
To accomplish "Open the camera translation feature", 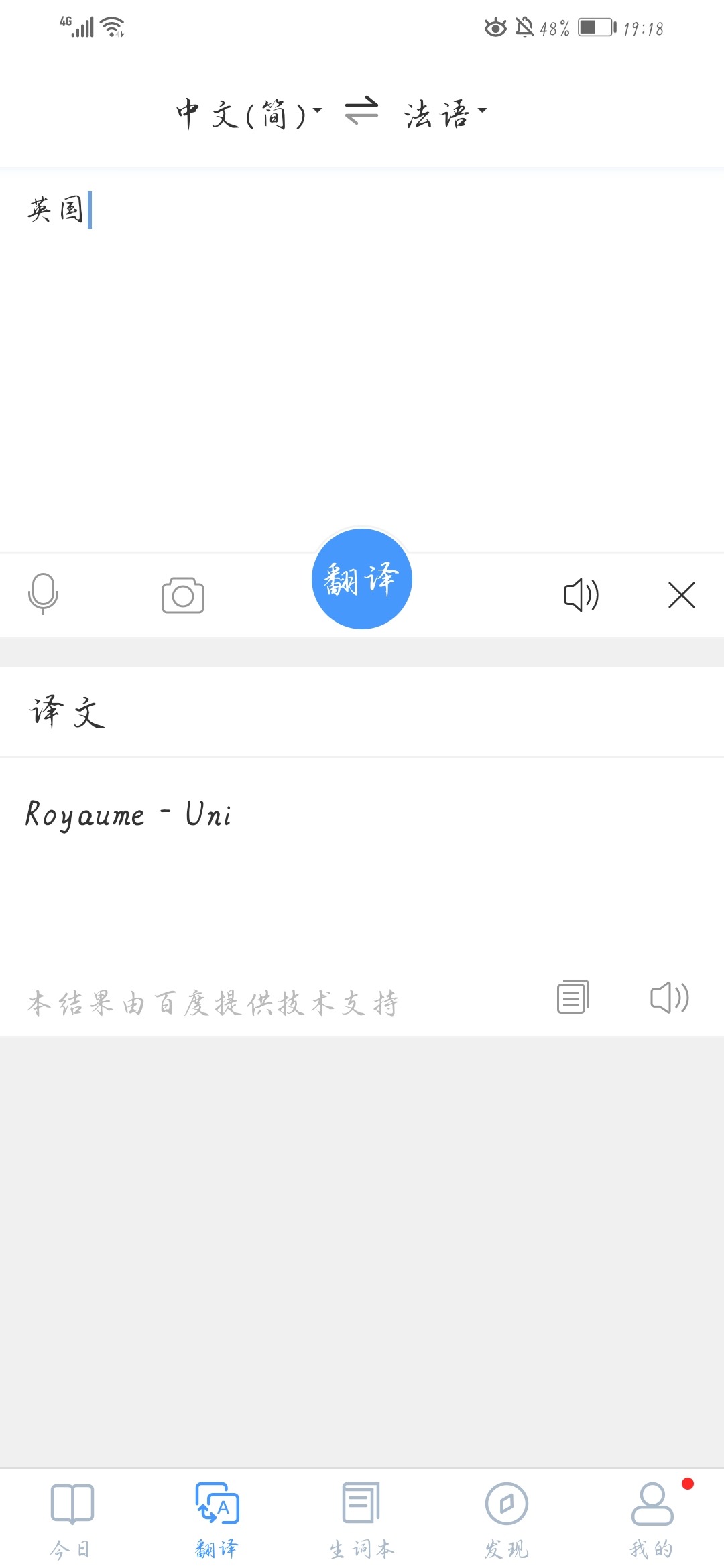I will pyautogui.click(x=182, y=594).
